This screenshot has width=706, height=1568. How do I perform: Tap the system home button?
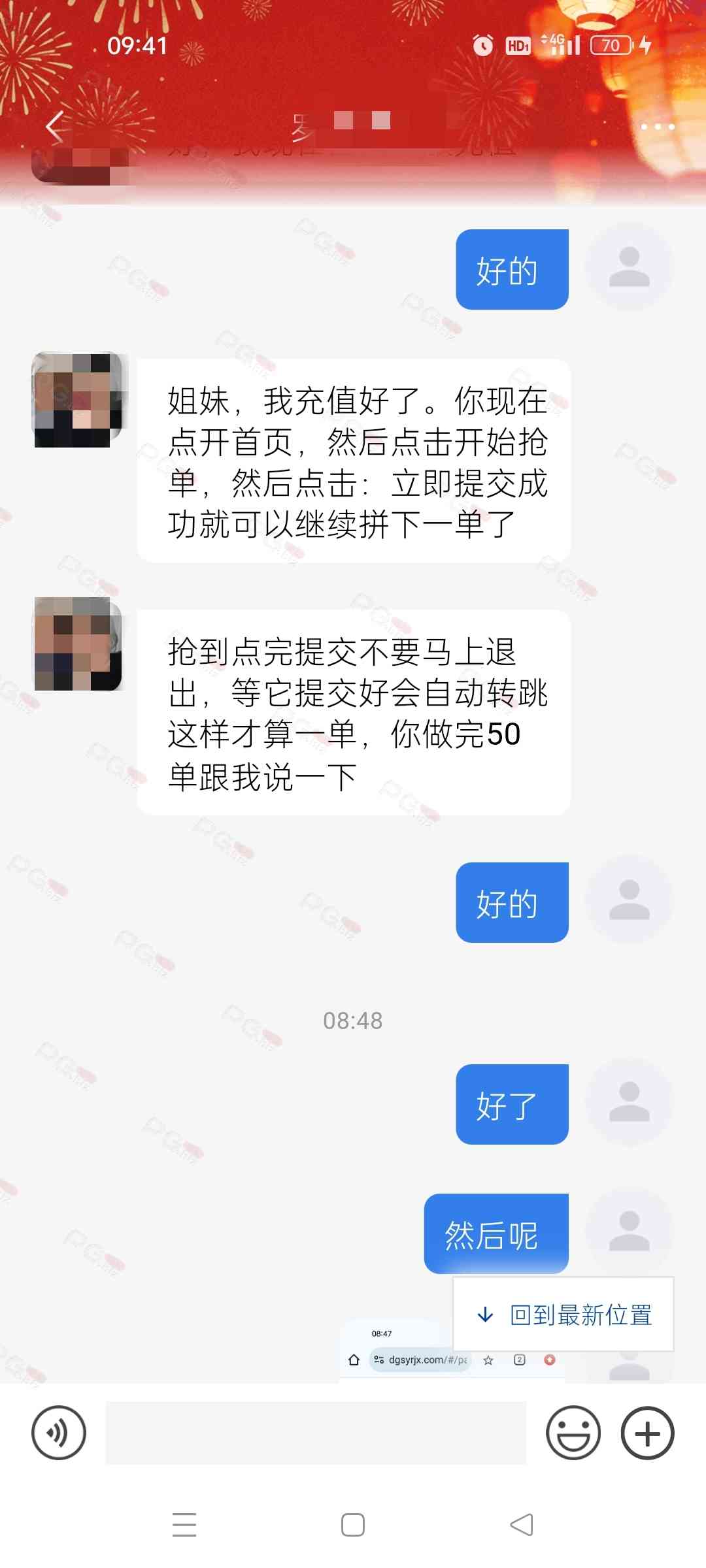[353, 1525]
